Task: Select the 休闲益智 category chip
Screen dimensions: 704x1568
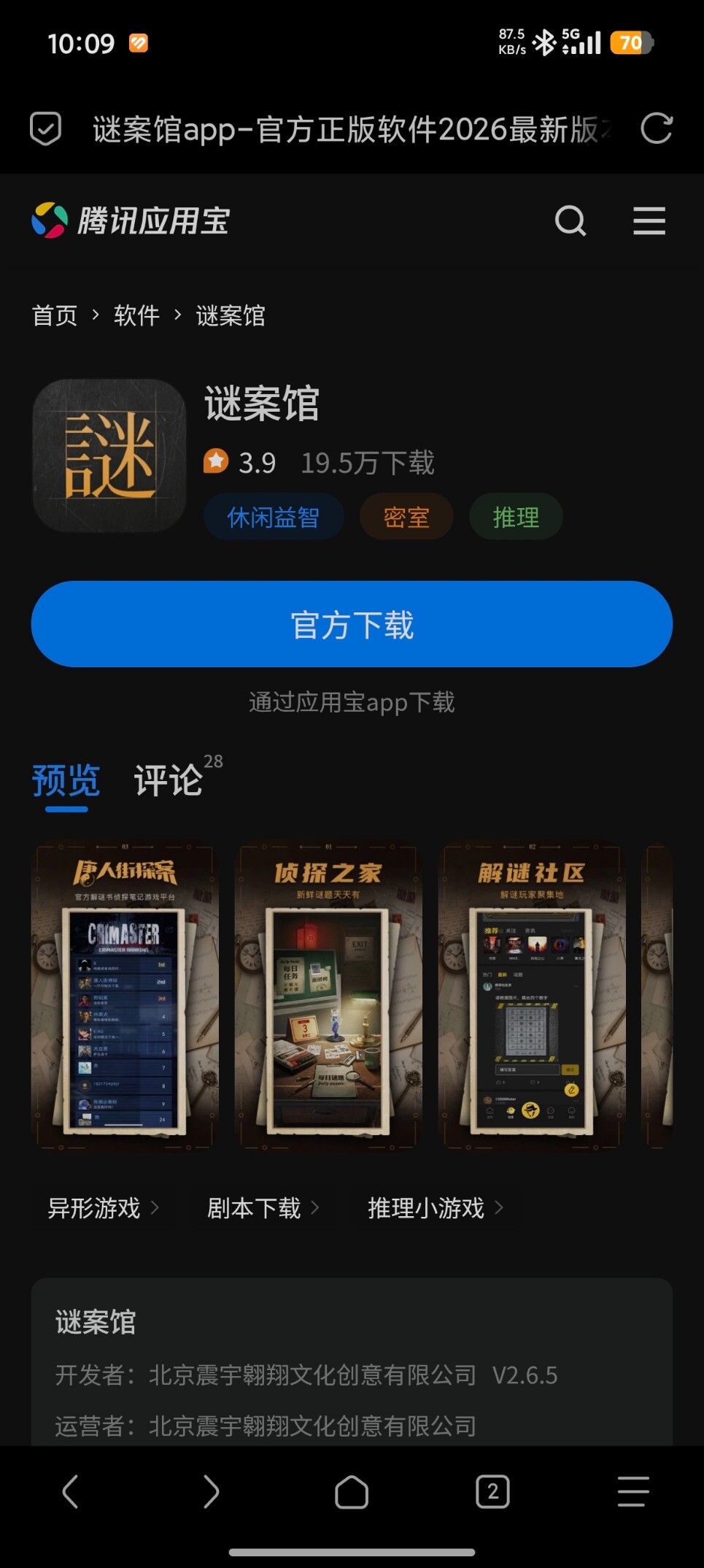Action: coord(274,517)
